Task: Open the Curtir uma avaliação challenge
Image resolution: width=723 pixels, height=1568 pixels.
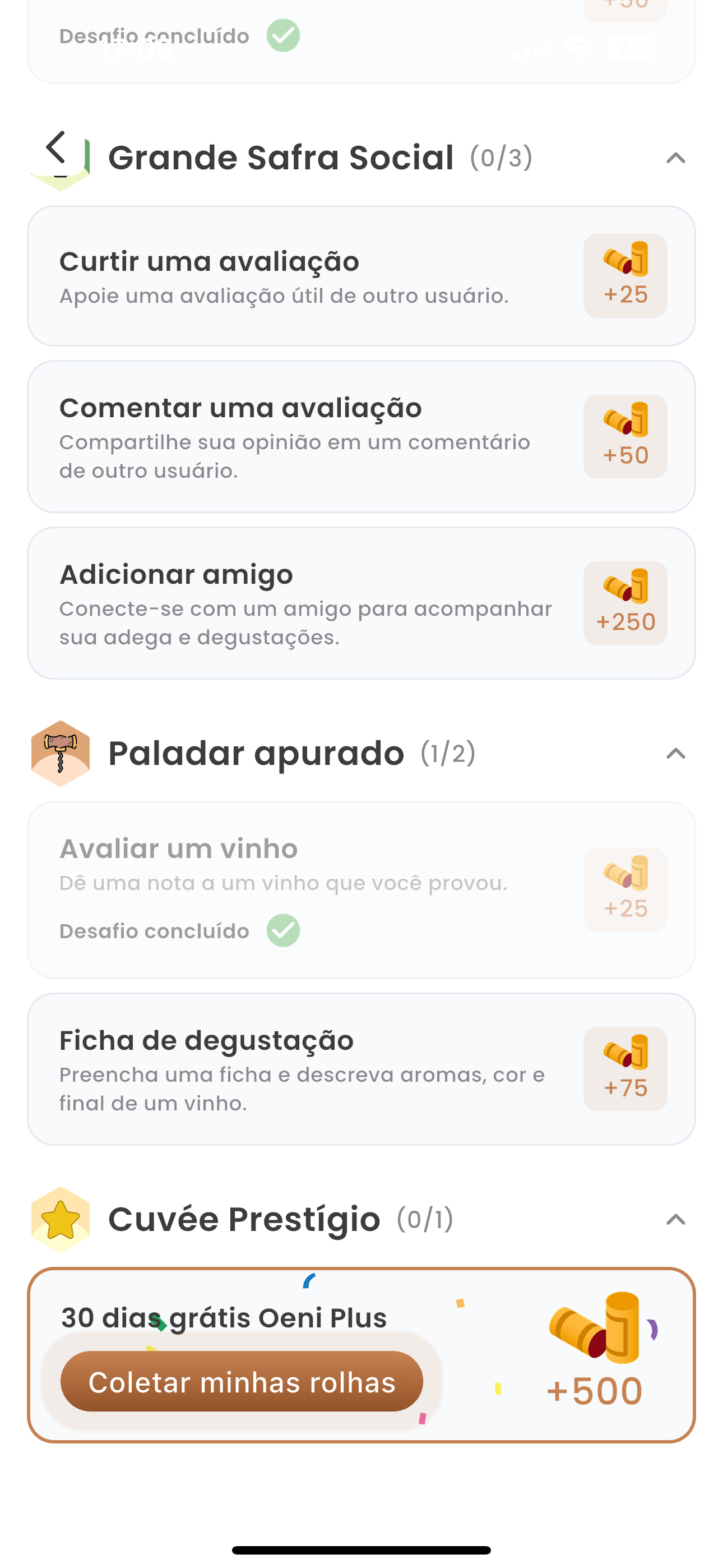Action: pos(361,276)
